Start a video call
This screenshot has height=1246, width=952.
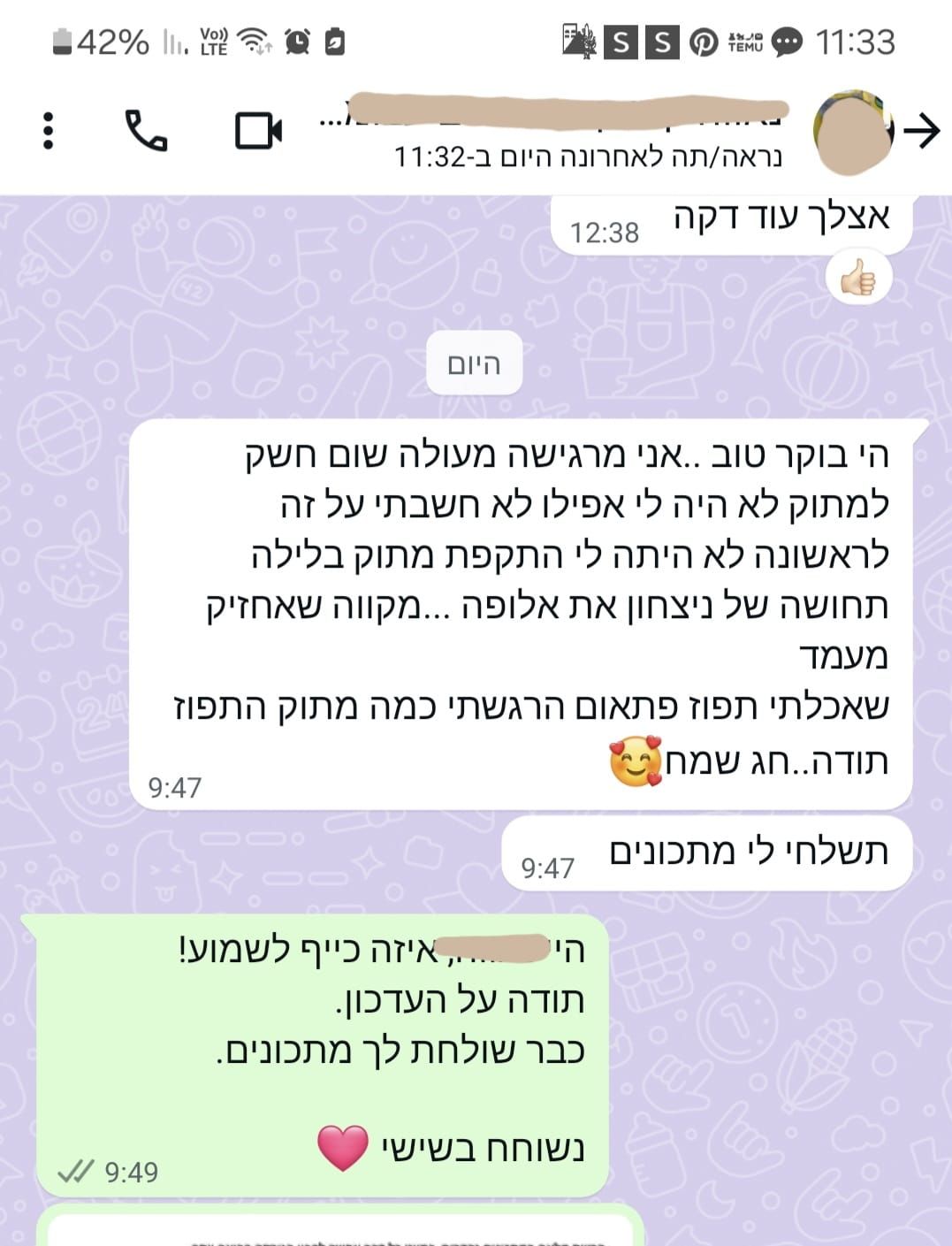pos(258,131)
